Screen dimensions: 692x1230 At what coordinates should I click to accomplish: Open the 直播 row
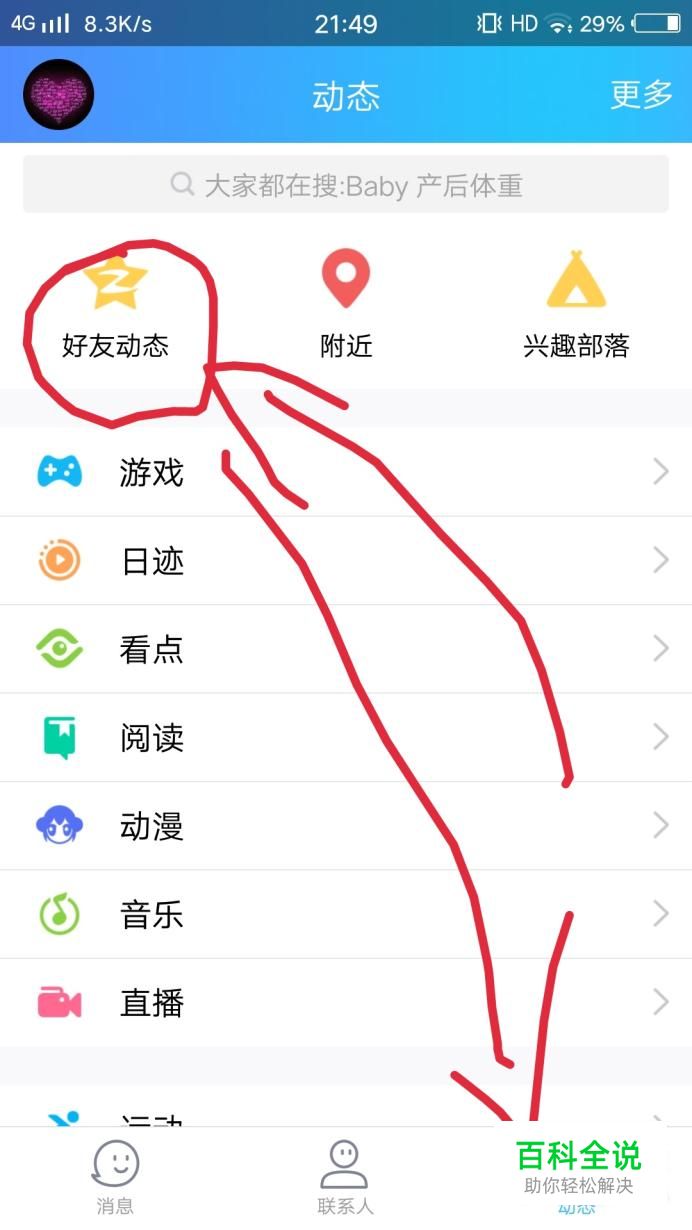point(346,1002)
